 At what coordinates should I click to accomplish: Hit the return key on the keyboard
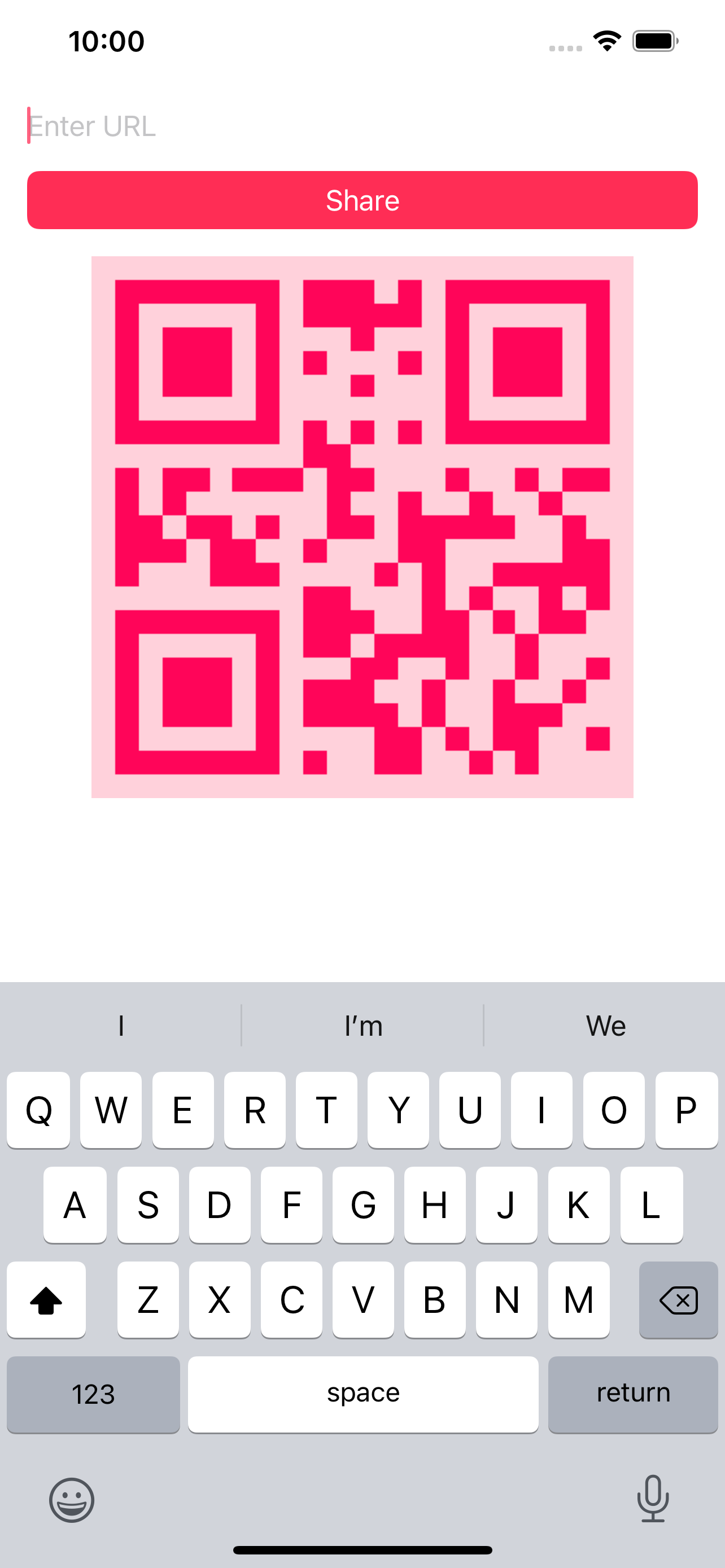point(632,1393)
